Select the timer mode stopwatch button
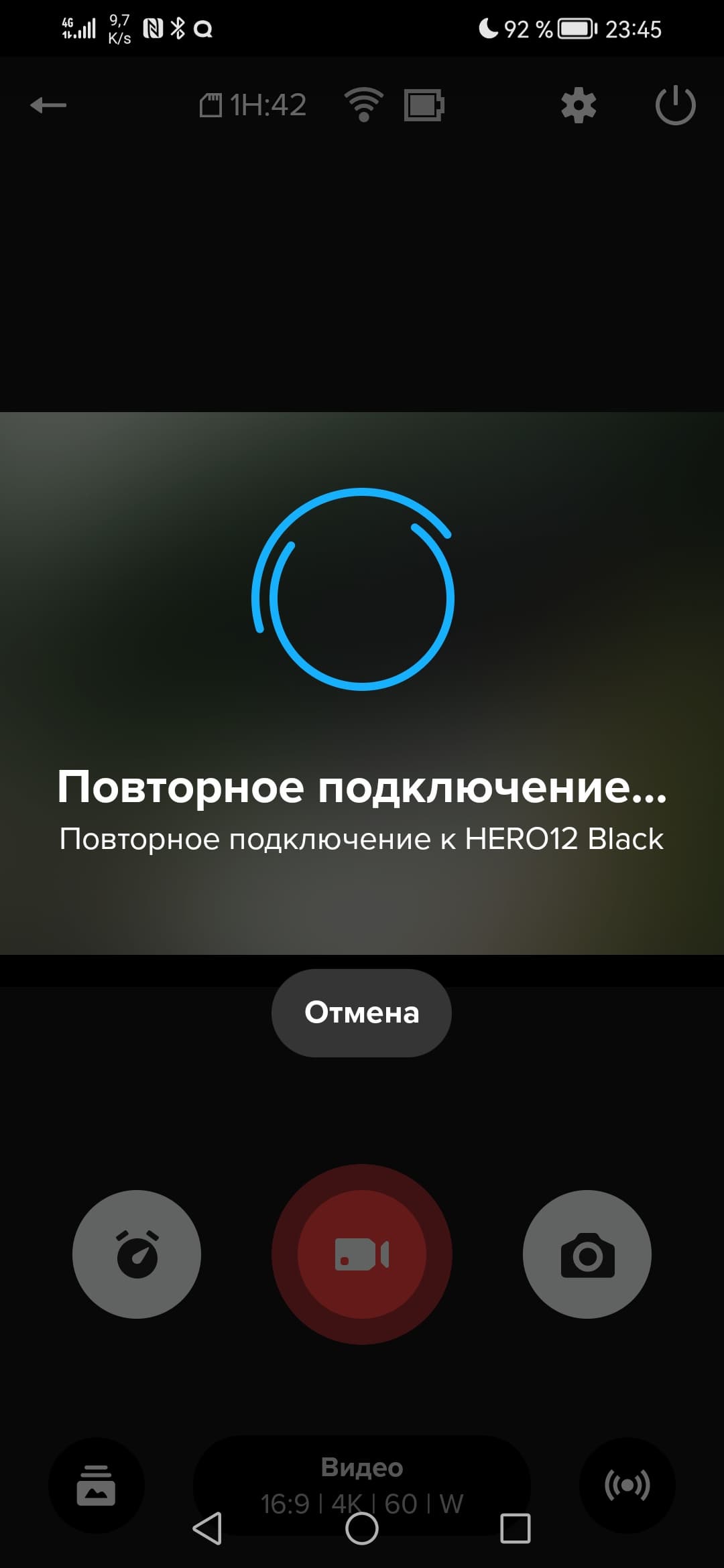 [137, 1254]
